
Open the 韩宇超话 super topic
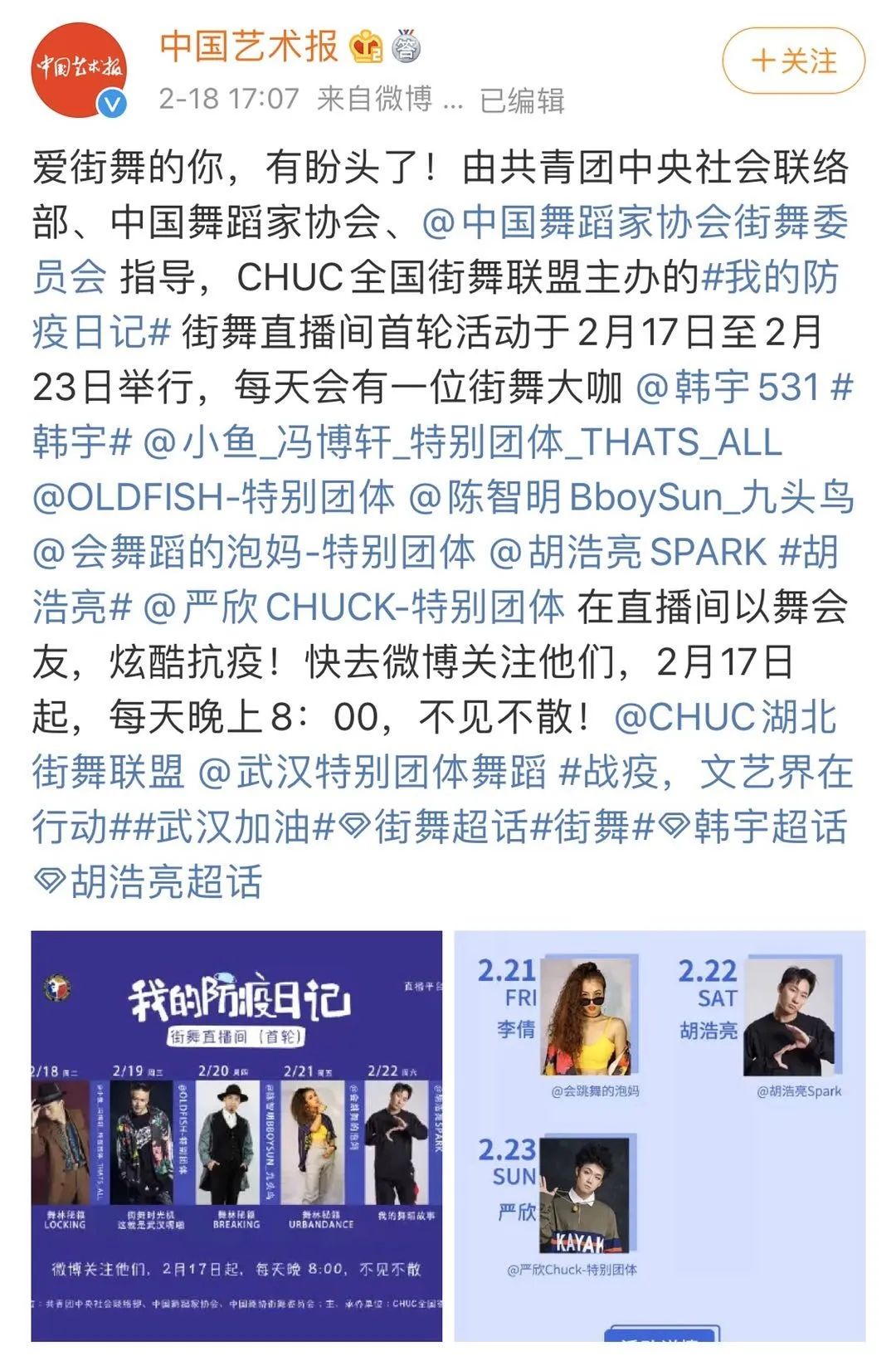pyautogui.click(x=753, y=827)
